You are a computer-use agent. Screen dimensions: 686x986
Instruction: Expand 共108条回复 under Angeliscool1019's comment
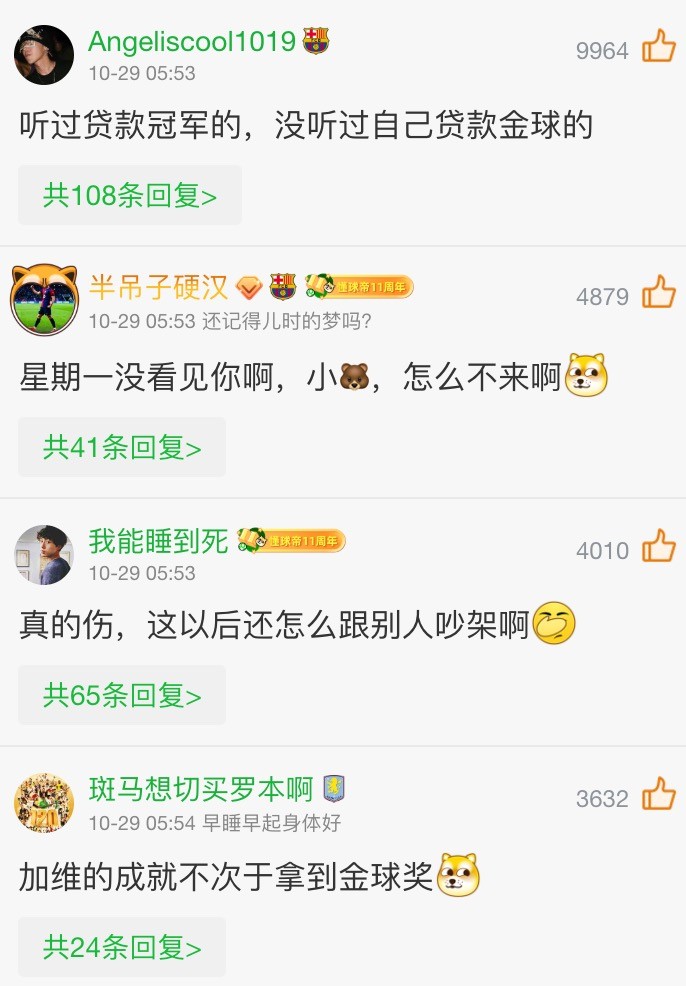point(129,195)
